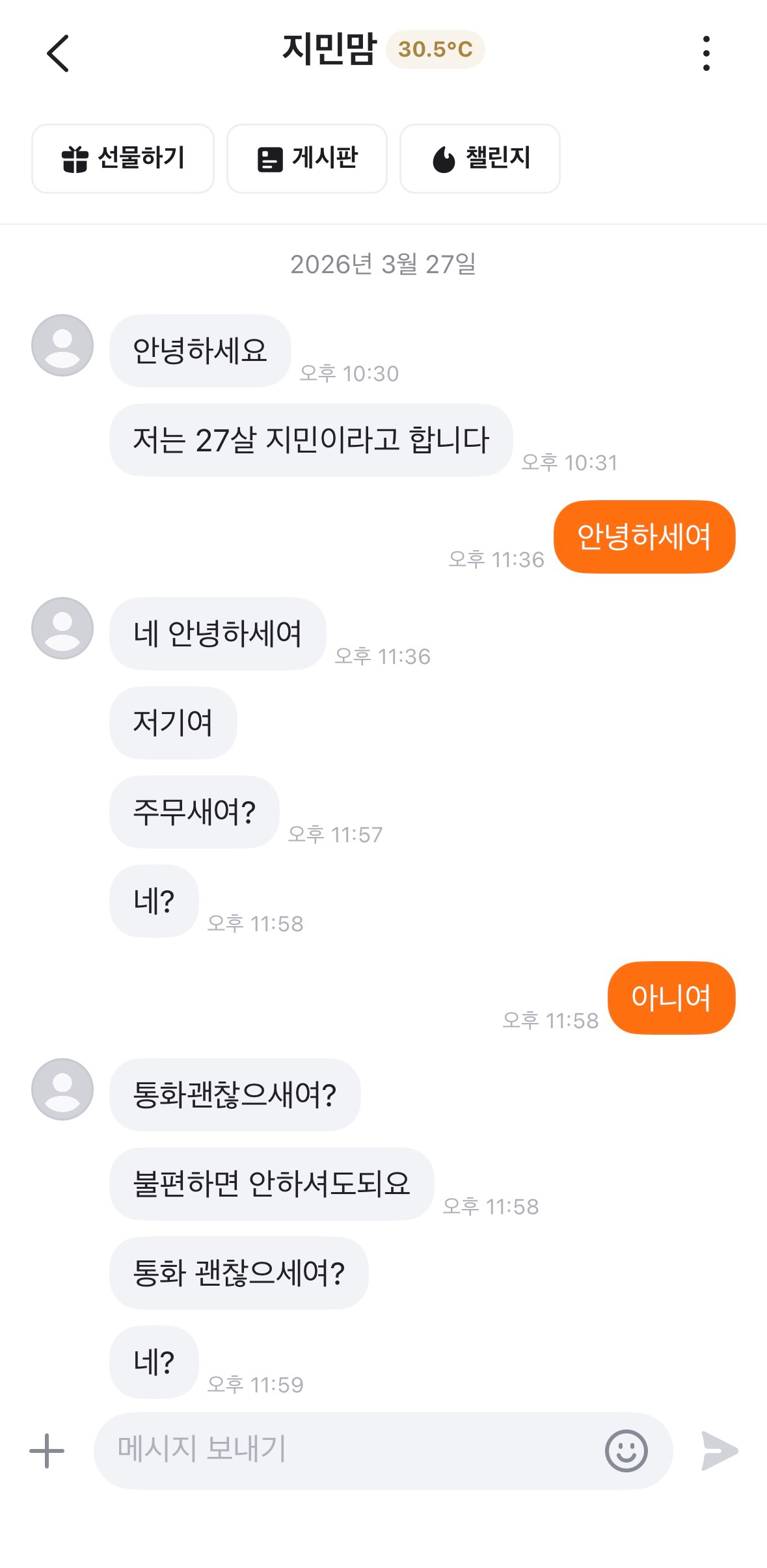Viewport: 767px width, 1568px height.
Task: Tap the 주무새여? chat bubble
Action: pos(194,812)
